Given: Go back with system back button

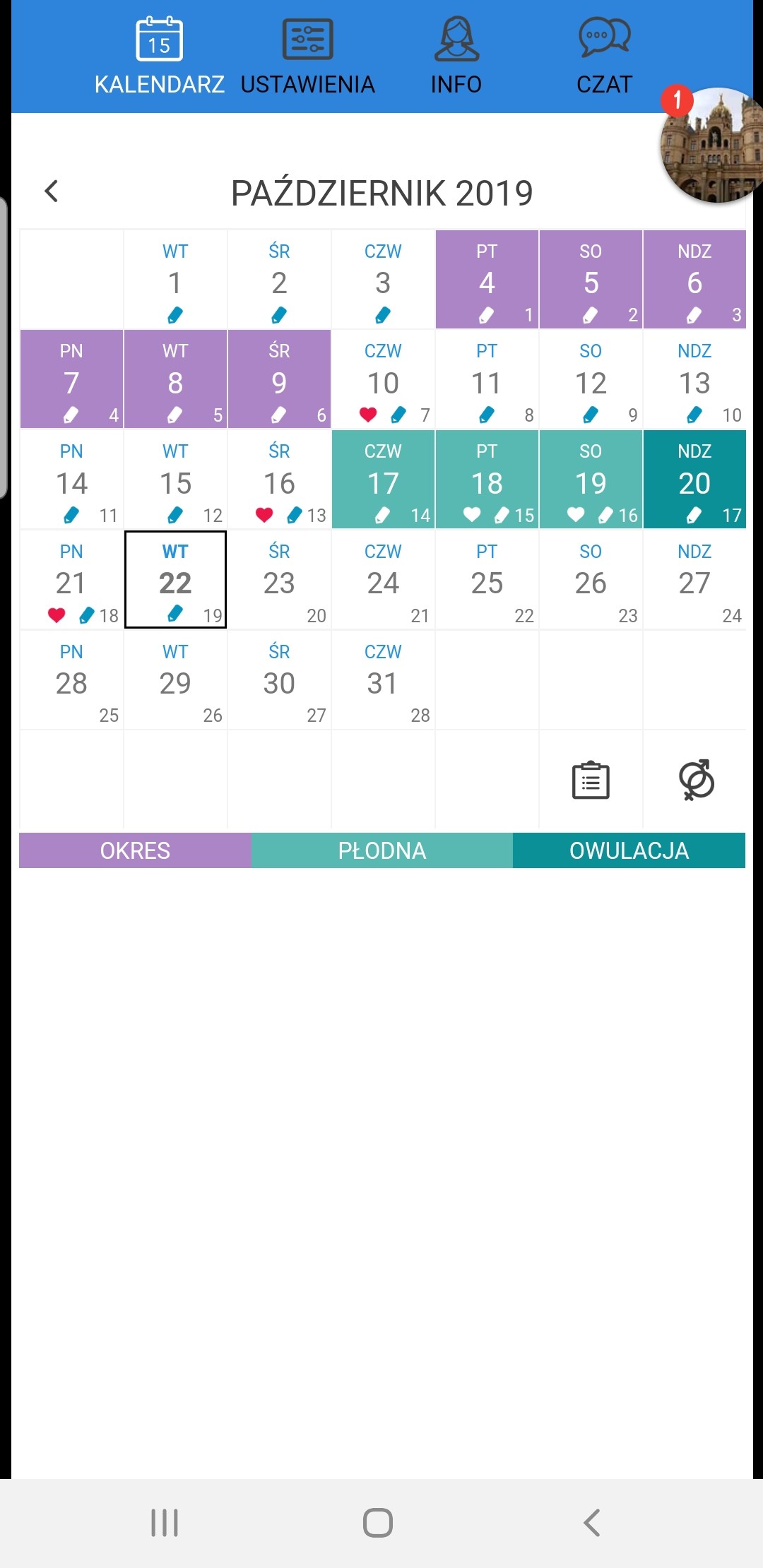Looking at the screenshot, I should point(592,1523).
